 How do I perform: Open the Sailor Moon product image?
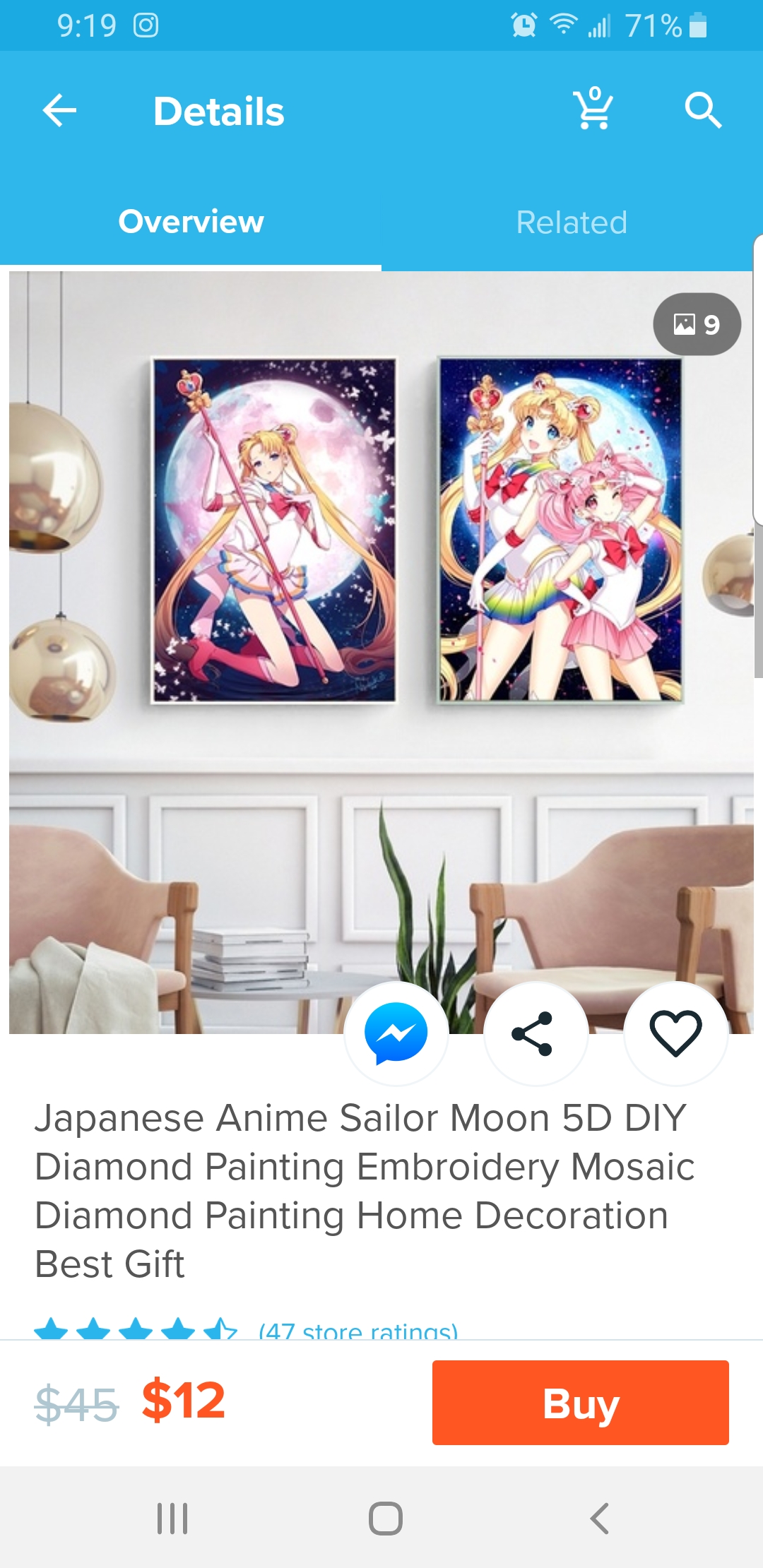[x=381, y=653]
